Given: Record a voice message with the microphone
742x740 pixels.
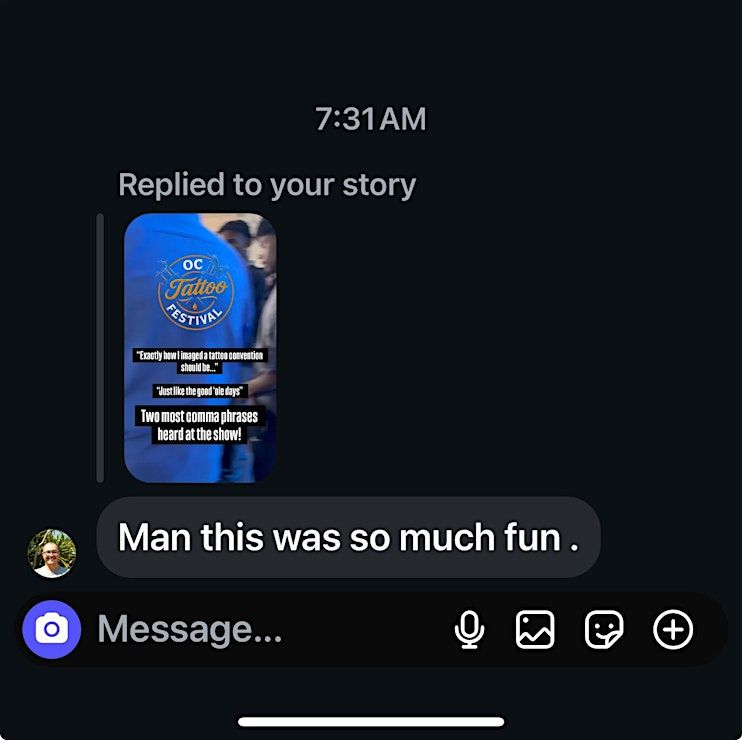Looking at the screenshot, I should pyautogui.click(x=469, y=630).
